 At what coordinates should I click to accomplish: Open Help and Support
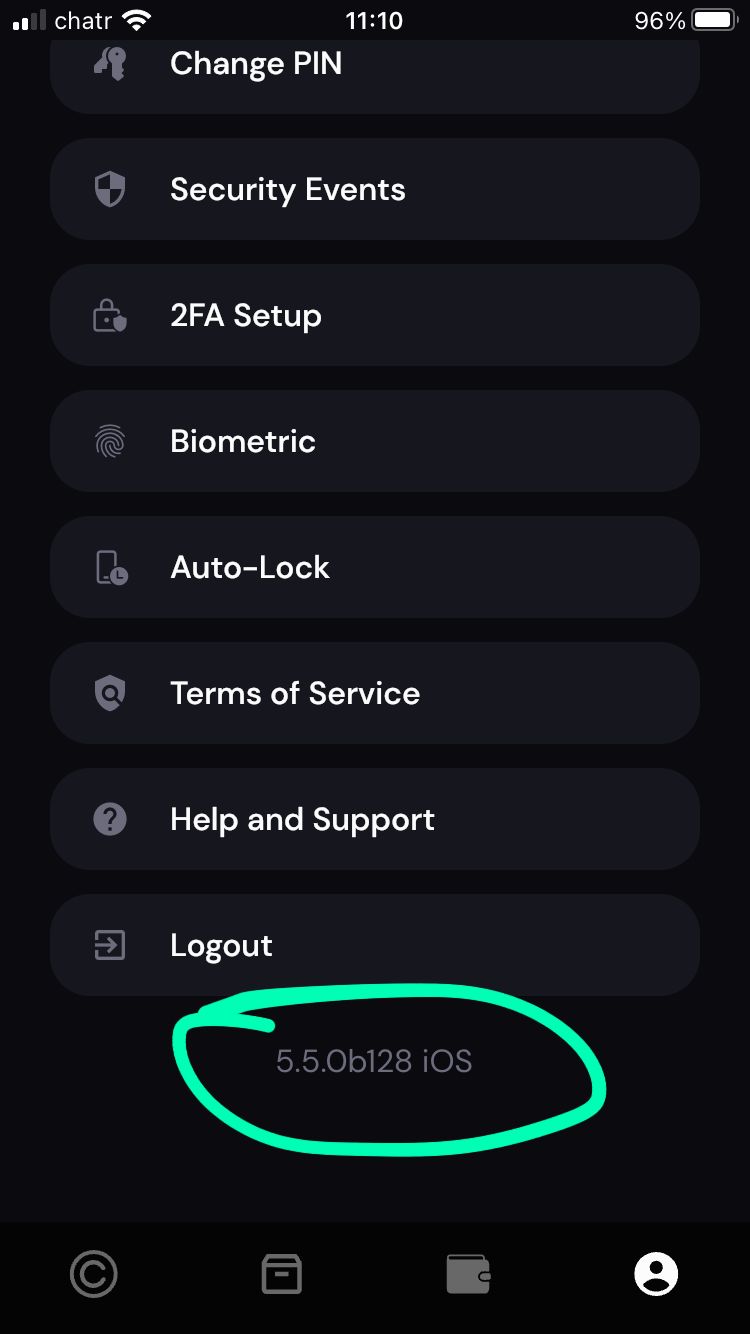tap(374, 819)
